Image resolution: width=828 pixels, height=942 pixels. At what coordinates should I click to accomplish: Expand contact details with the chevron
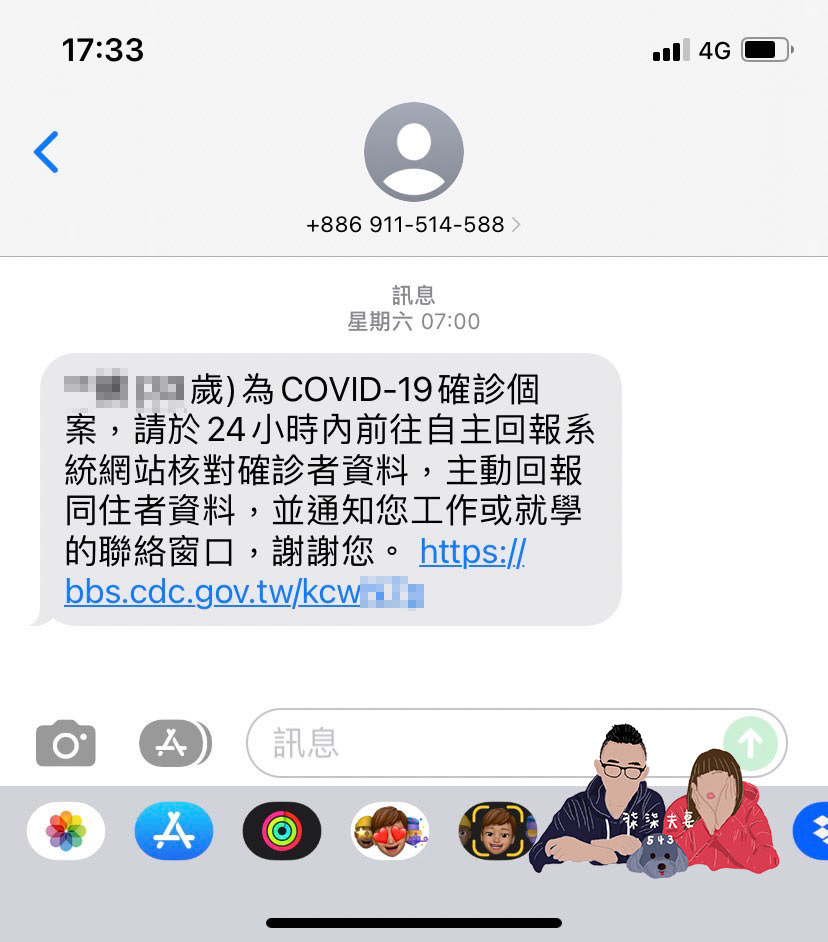(x=516, y=225)
